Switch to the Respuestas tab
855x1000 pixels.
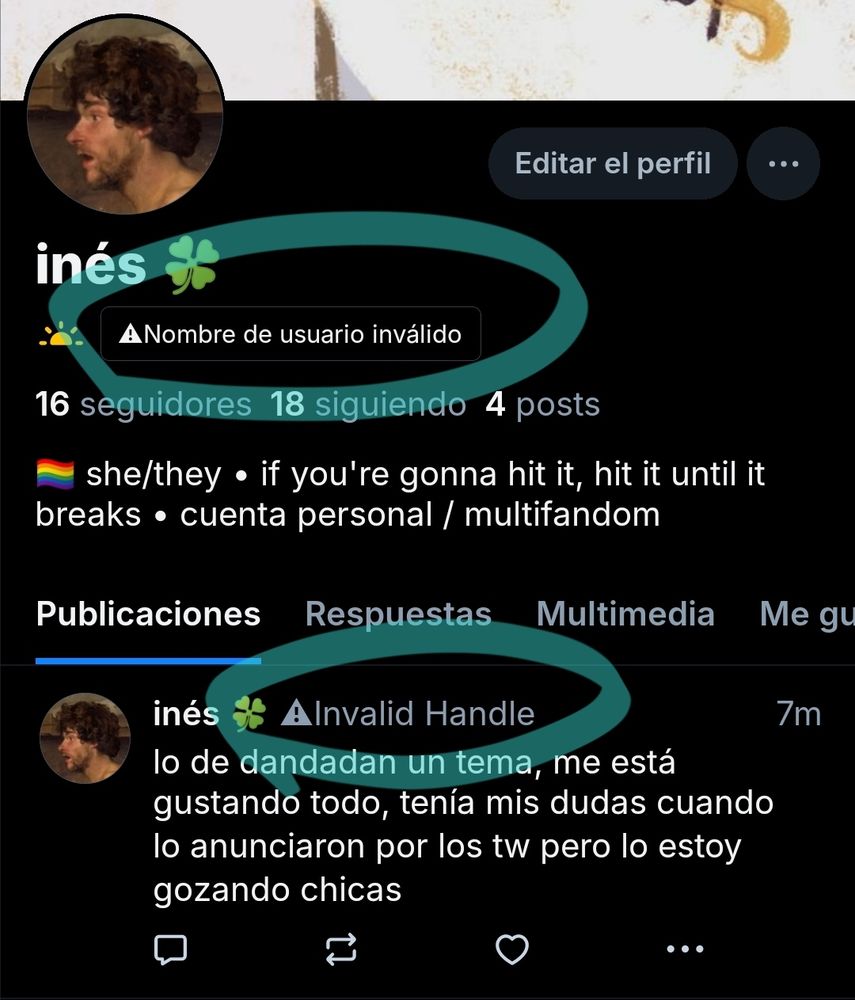click(398, 613)
